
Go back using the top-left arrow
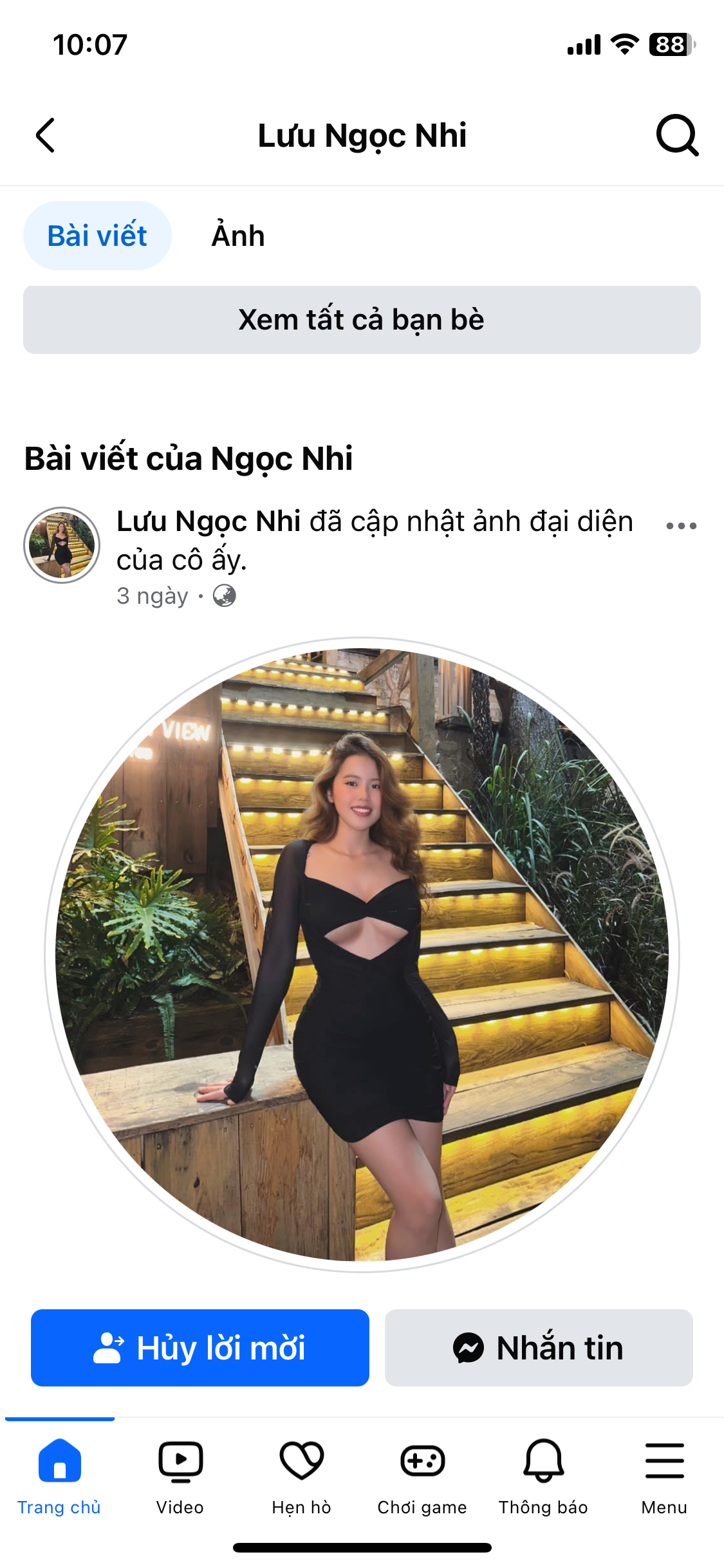click(45, 135)
